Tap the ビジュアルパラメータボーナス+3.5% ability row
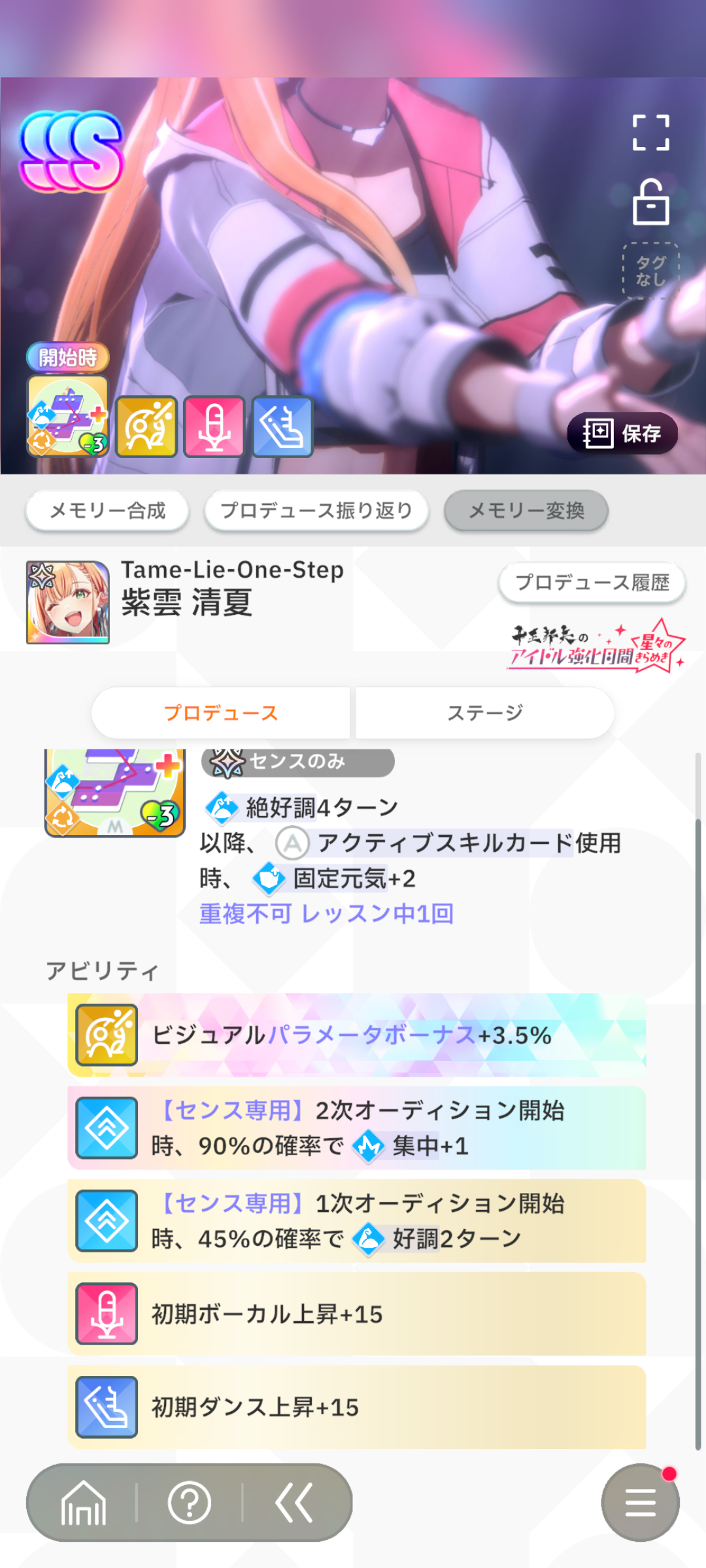 pyautogui.click(x=357, y=1035)
